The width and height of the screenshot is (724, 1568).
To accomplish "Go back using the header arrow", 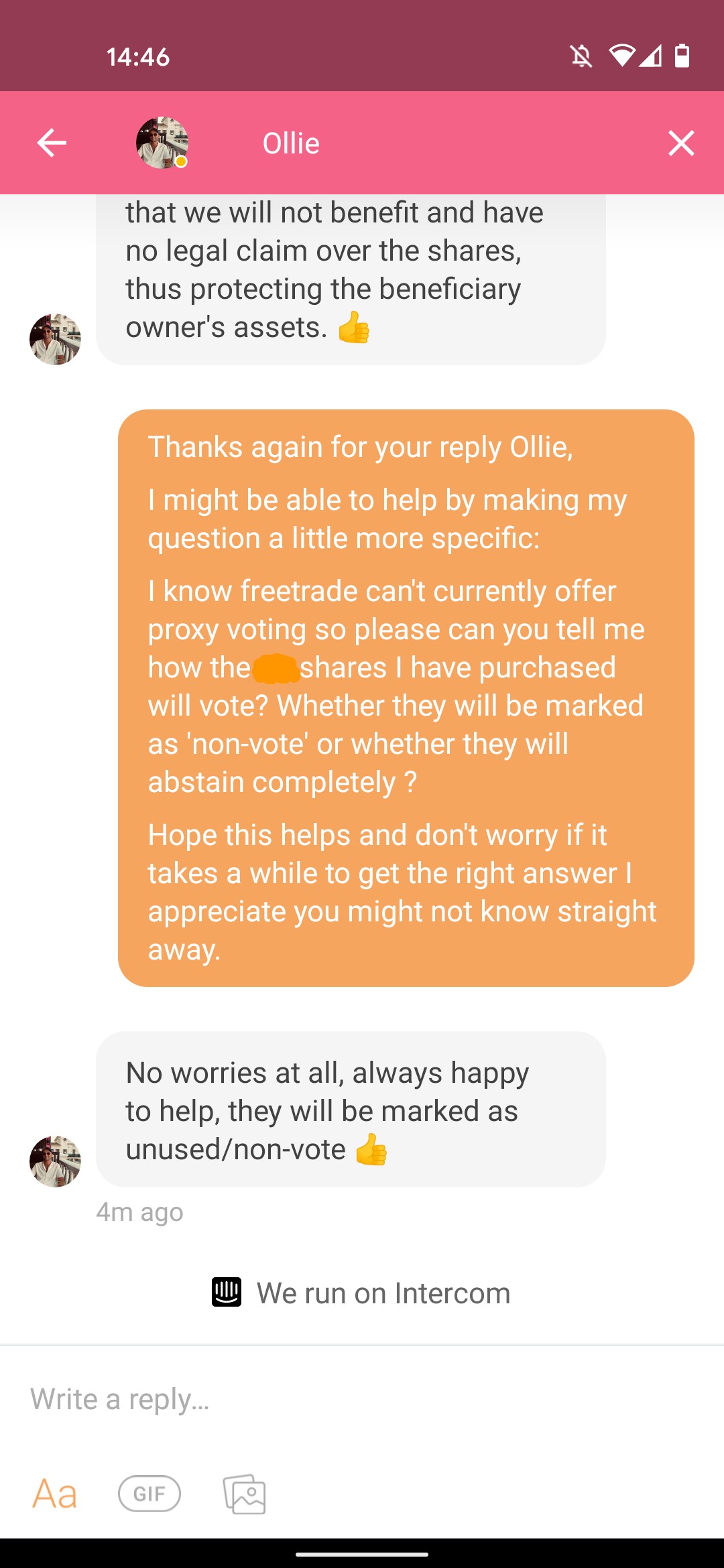I will [52, 143].
